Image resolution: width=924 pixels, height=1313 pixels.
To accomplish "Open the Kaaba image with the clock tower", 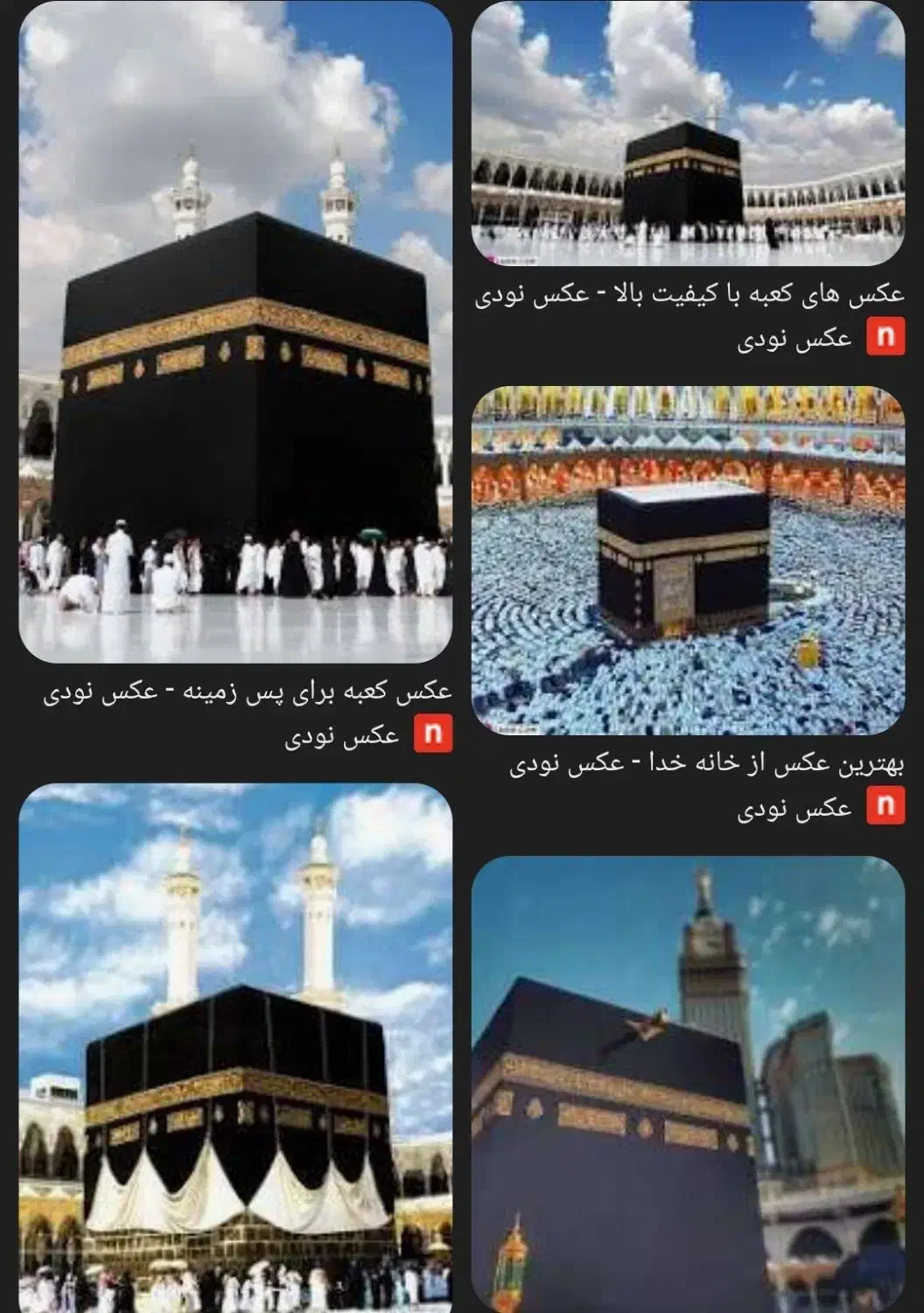I will pos(688,1084).
